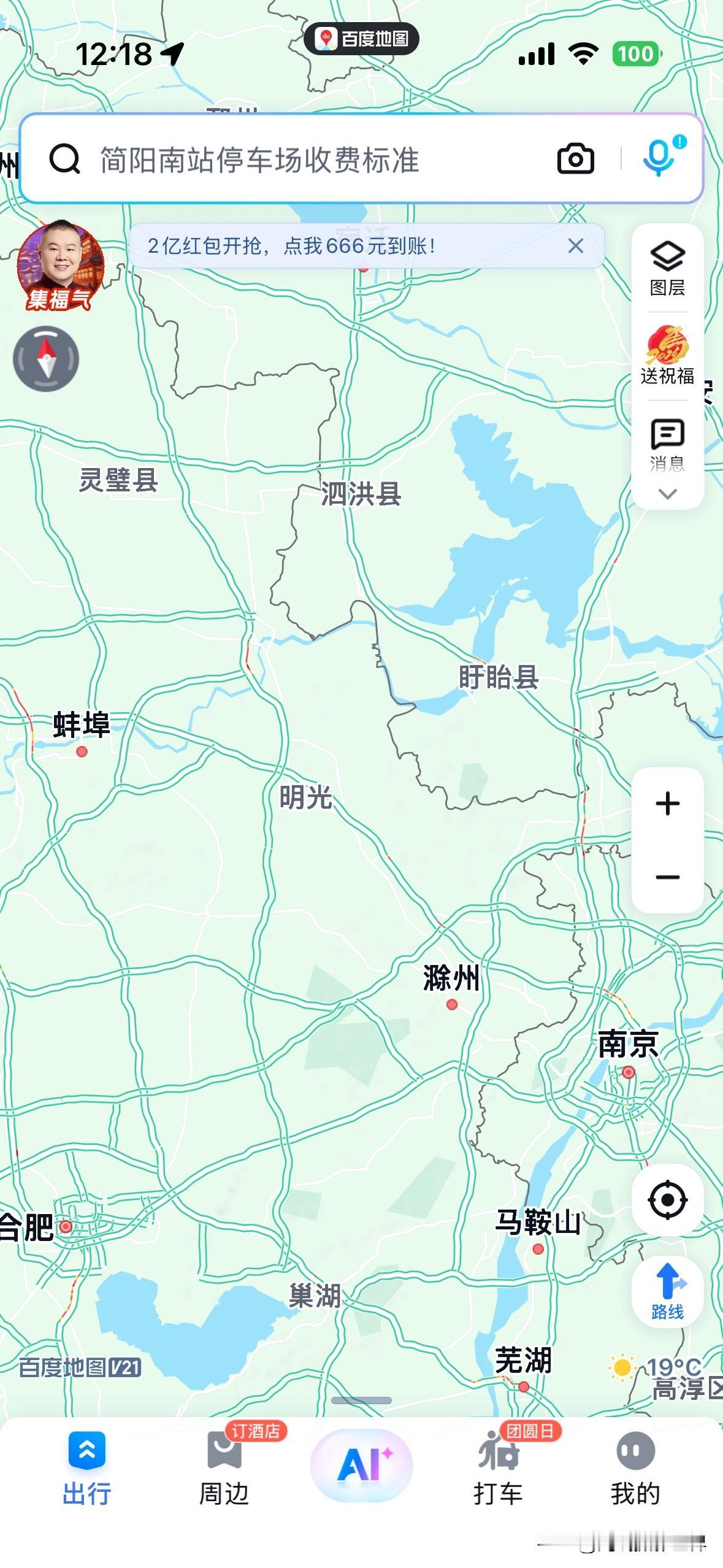Center the map on my location
The height and width of the screenshot is (1568, 723).
click(x=667, y=1199)
